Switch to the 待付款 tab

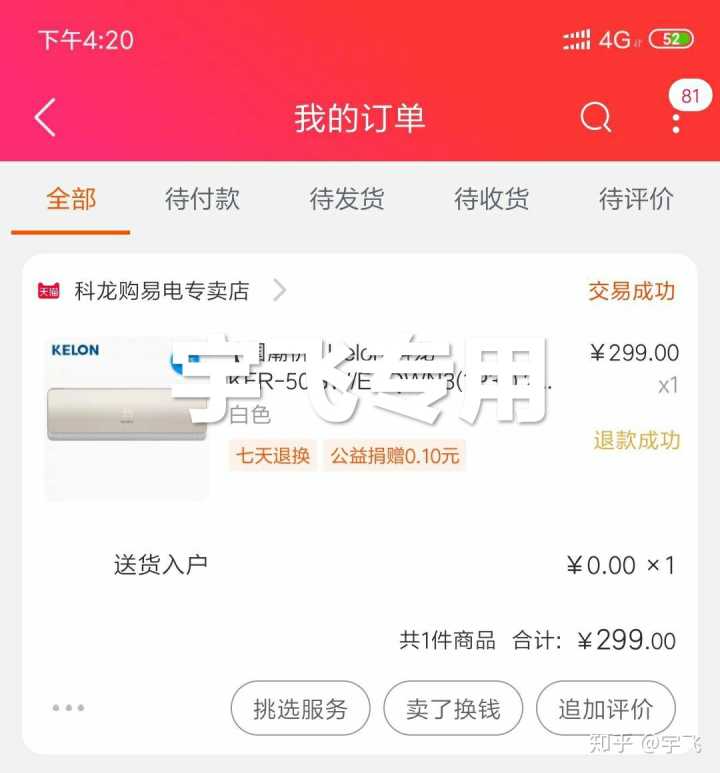[202, 199]
